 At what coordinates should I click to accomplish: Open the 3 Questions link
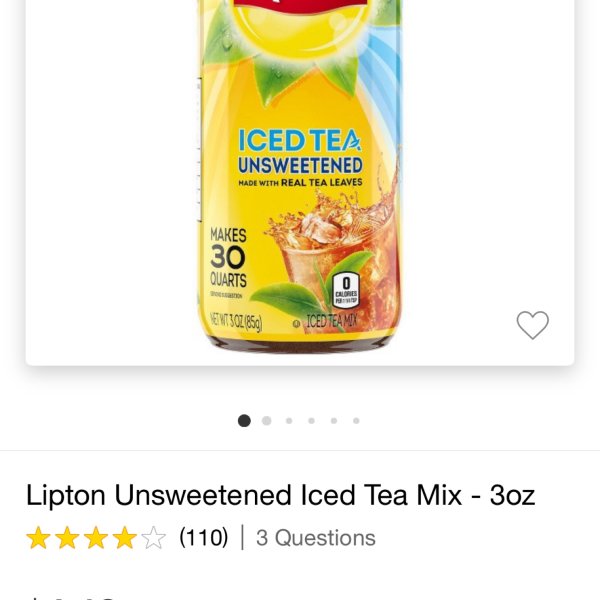coord(315,538)
